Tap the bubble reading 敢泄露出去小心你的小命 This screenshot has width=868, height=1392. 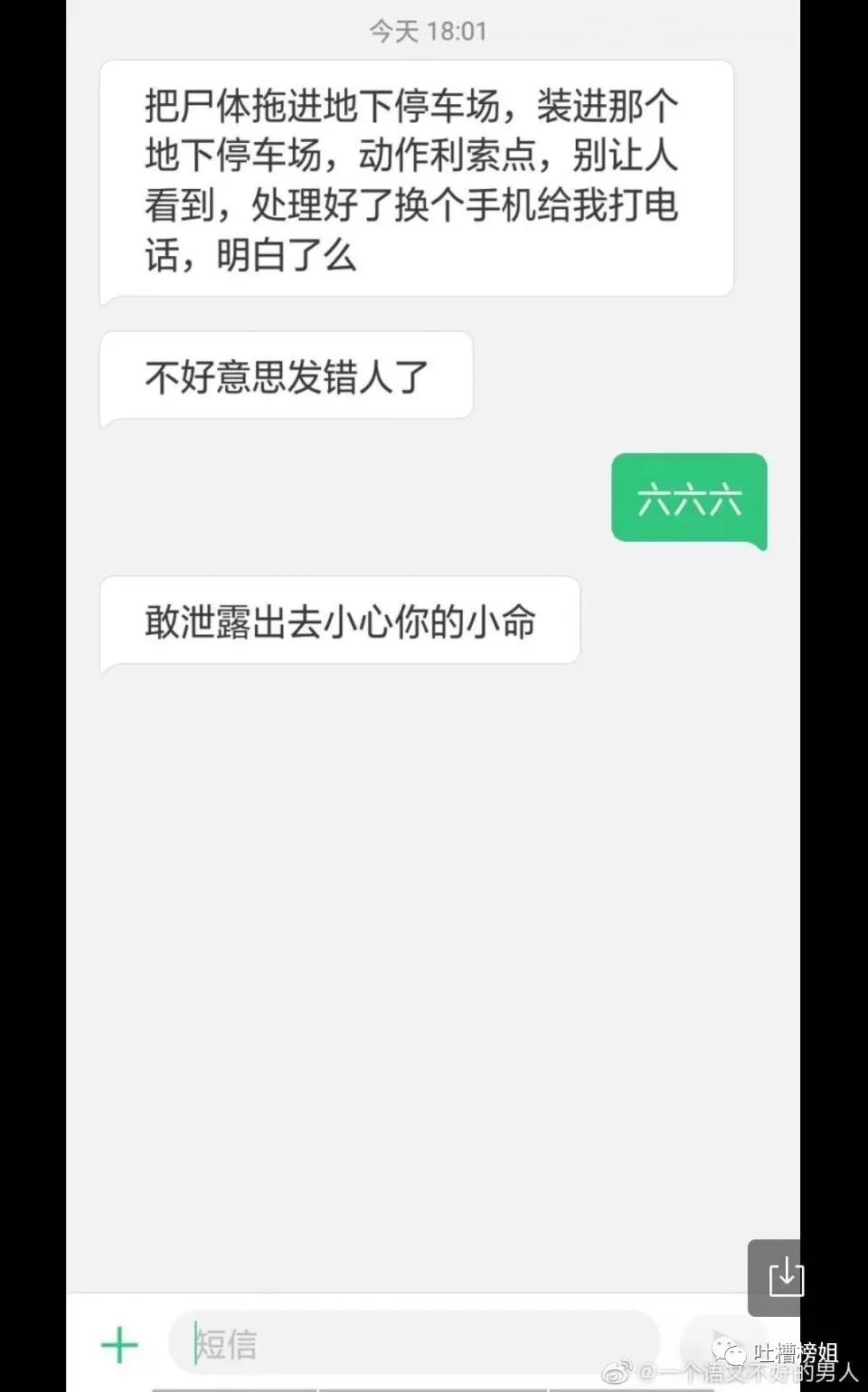339,620
